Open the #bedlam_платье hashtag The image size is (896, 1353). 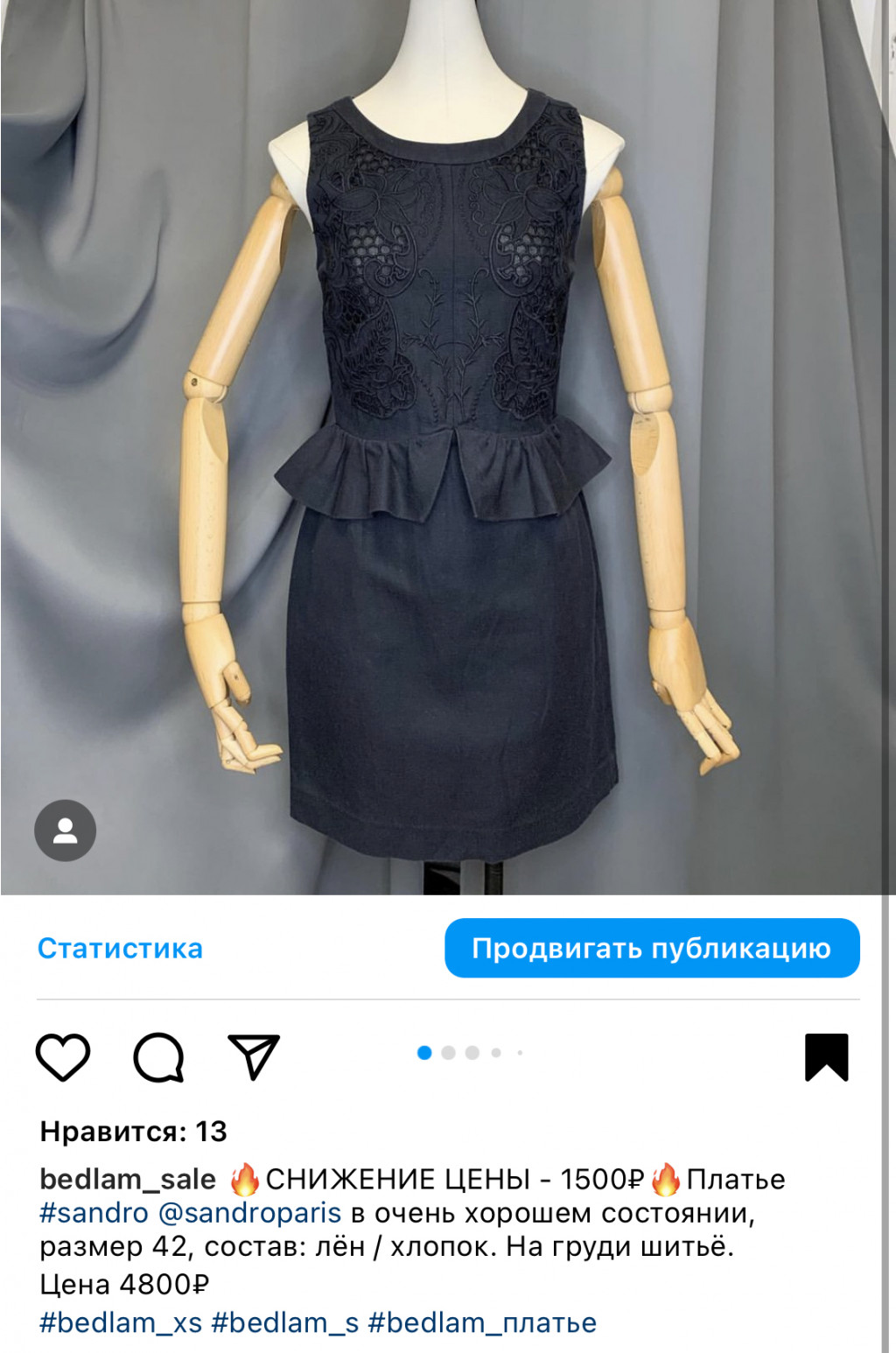(482, 1322)
